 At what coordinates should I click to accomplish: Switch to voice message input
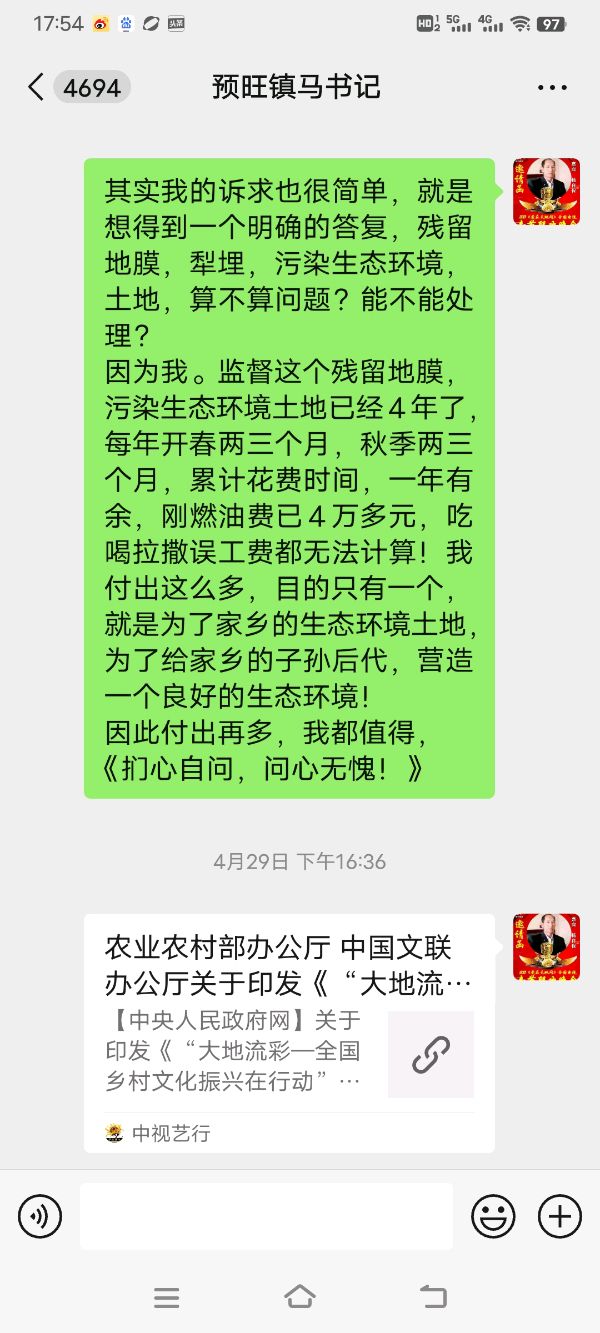(x=40, y=1216)
